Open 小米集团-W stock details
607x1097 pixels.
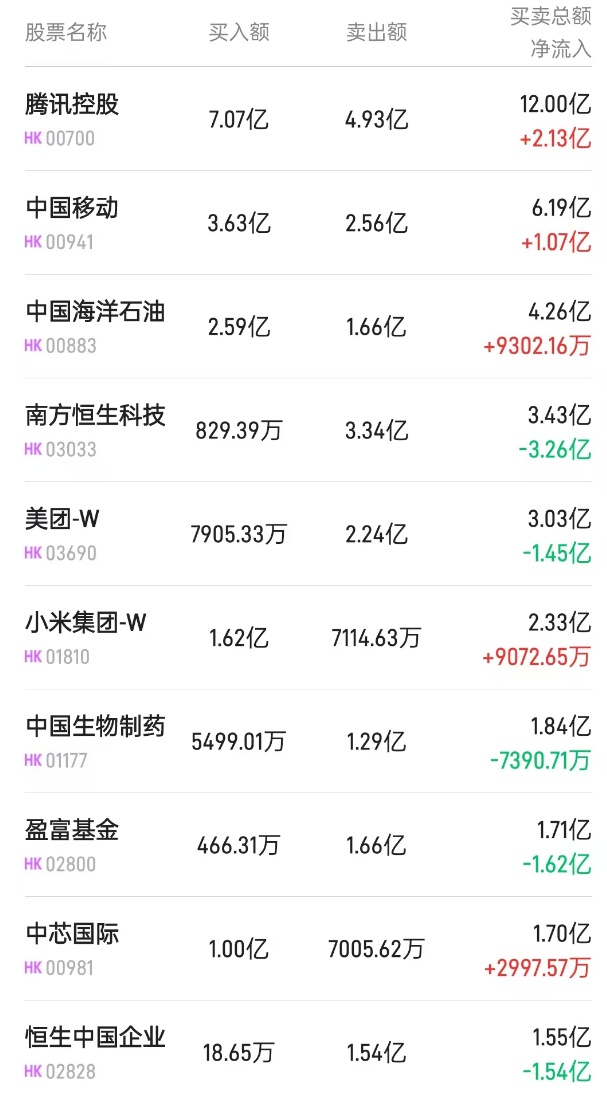click(86, 623)
